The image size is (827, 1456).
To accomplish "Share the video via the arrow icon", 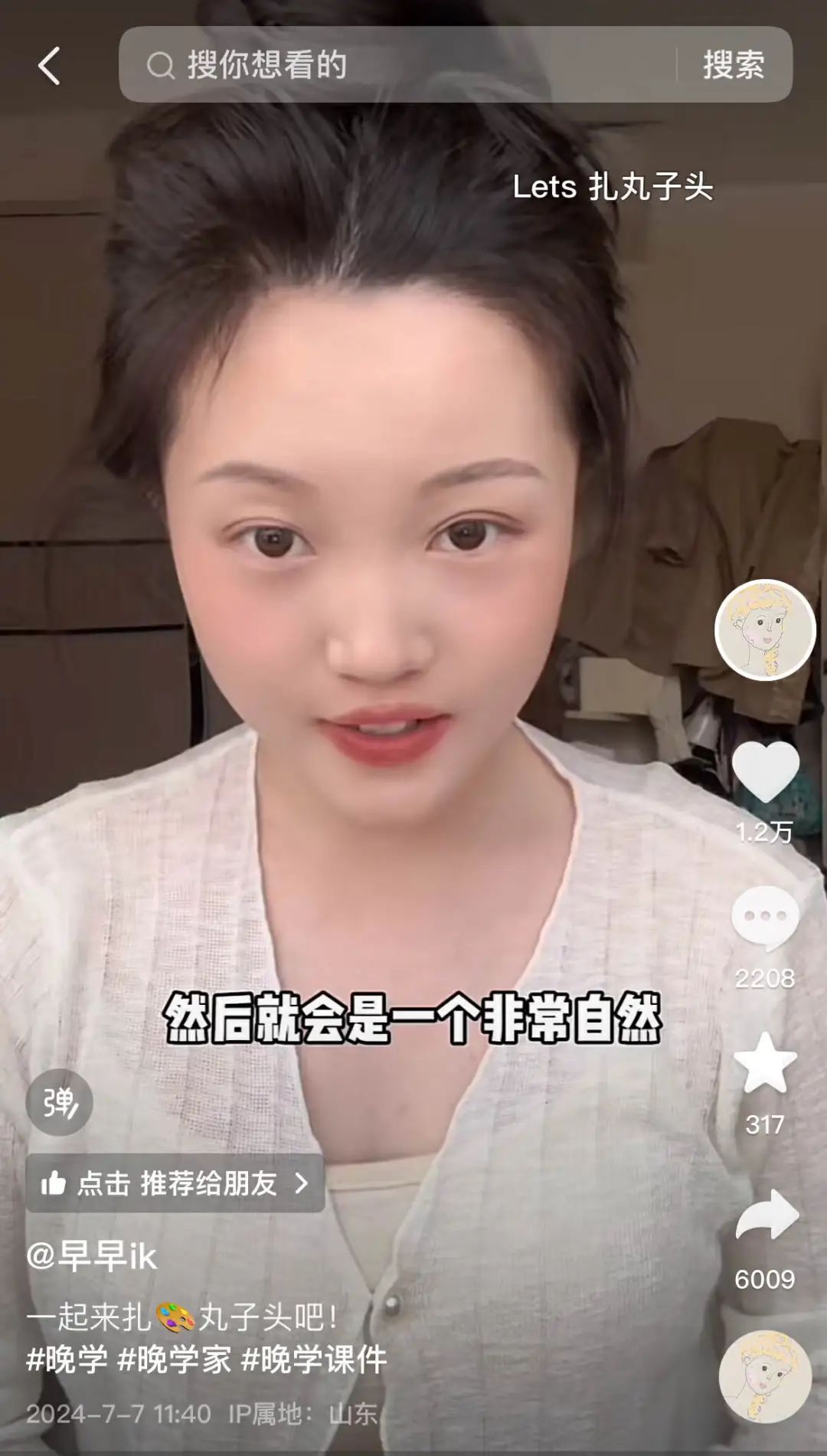I will pyautogui.click(x=767, y=1216).
